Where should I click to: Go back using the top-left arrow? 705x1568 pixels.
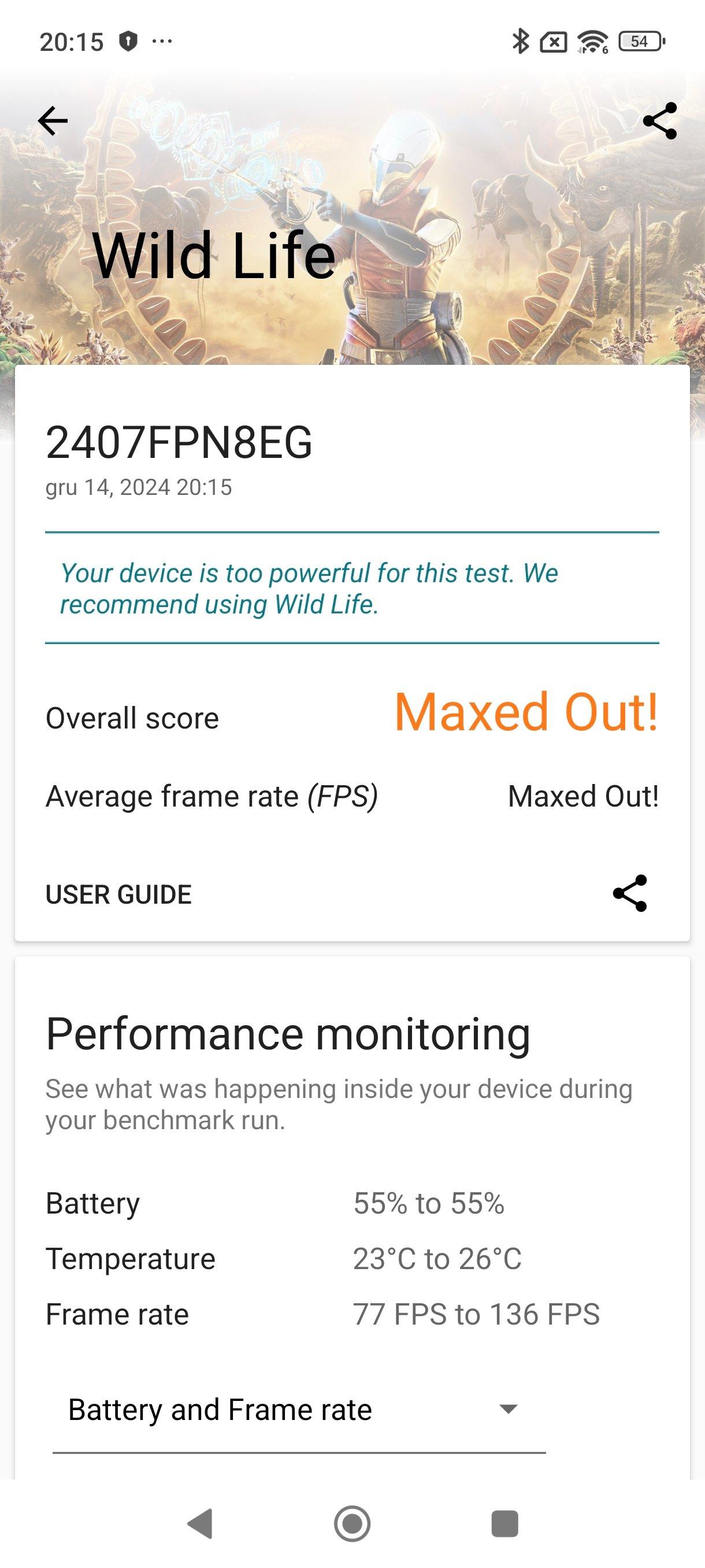tap(53, 120)
